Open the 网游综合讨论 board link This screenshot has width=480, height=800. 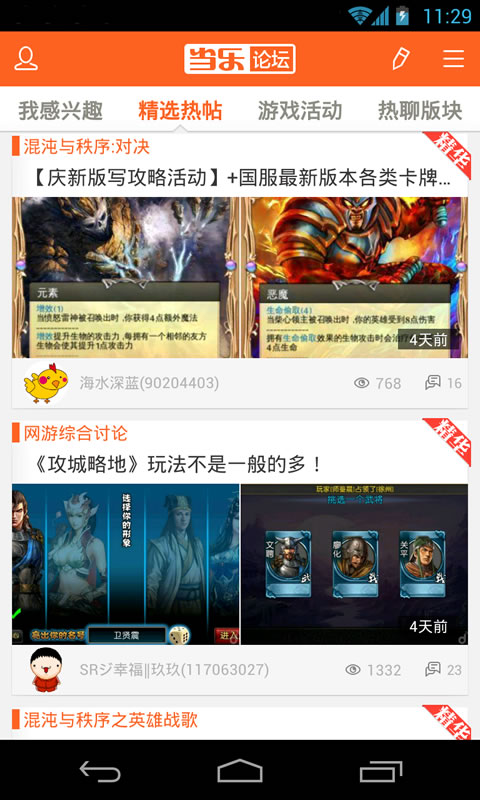click(x=75, y=433)
